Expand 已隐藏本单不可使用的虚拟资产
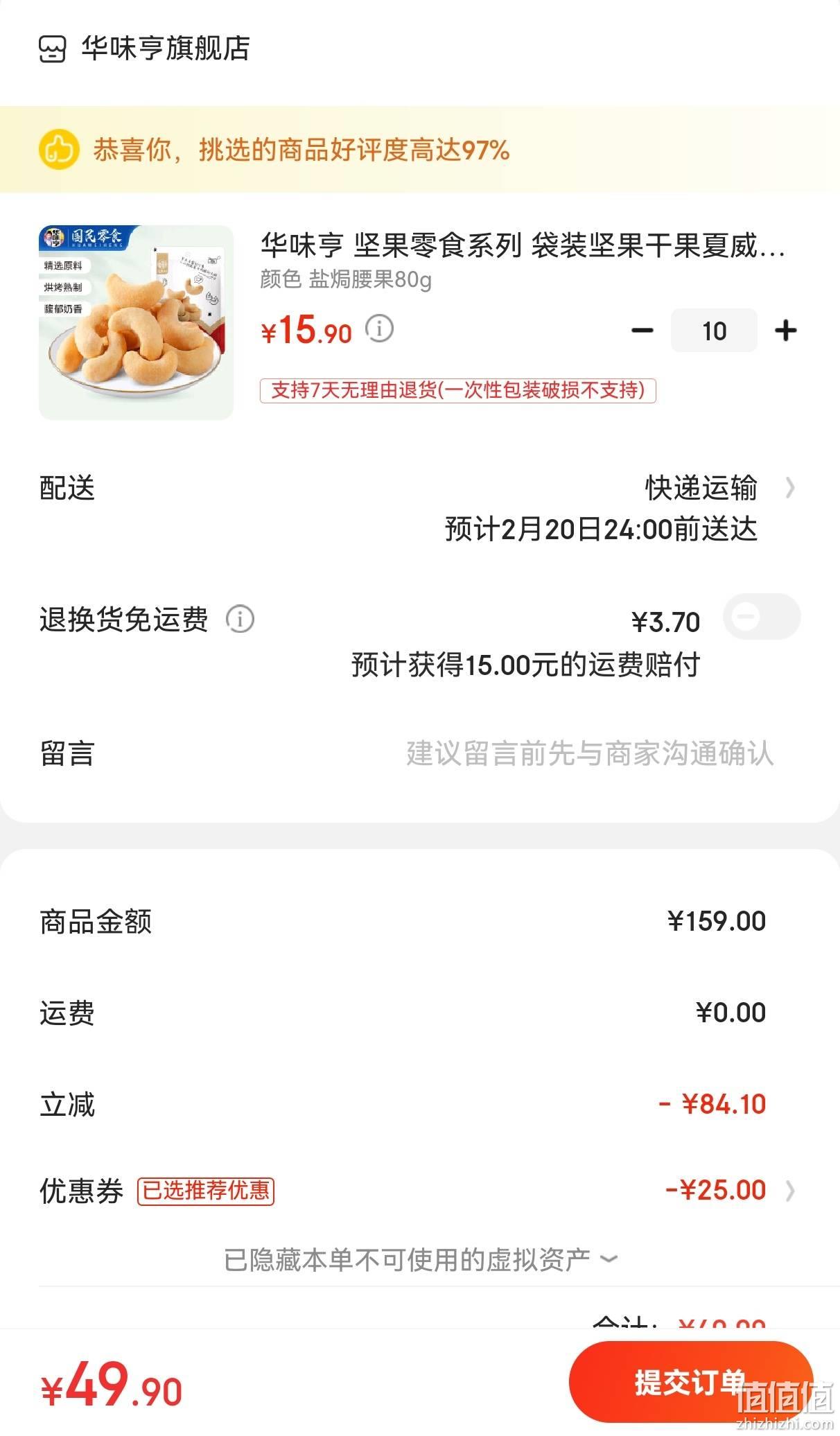Image resolution: width=840 pixels, height=1436 pixels. [x=420, y=1259]
